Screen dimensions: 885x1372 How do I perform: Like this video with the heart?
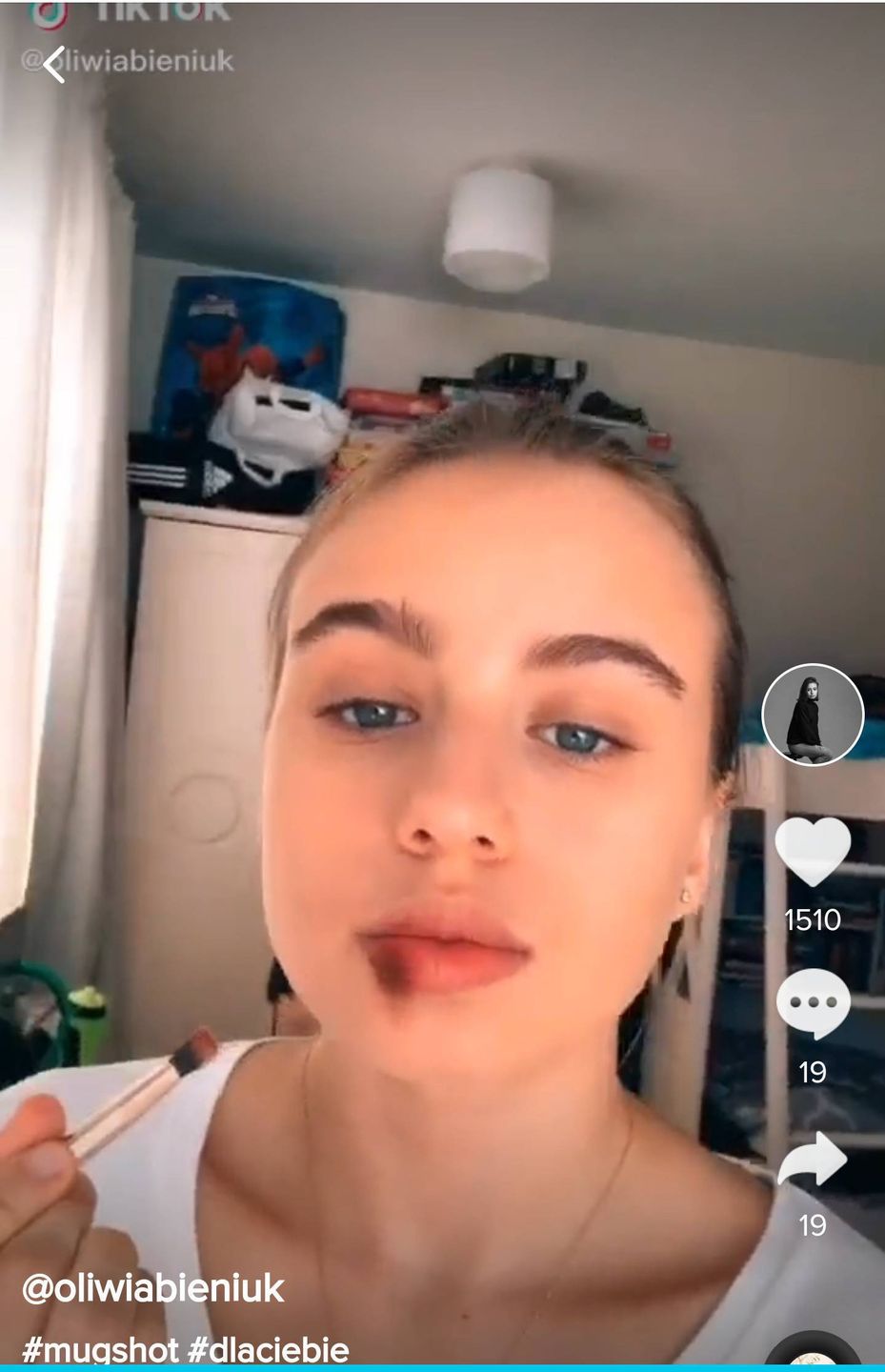(x=812, y=851)
